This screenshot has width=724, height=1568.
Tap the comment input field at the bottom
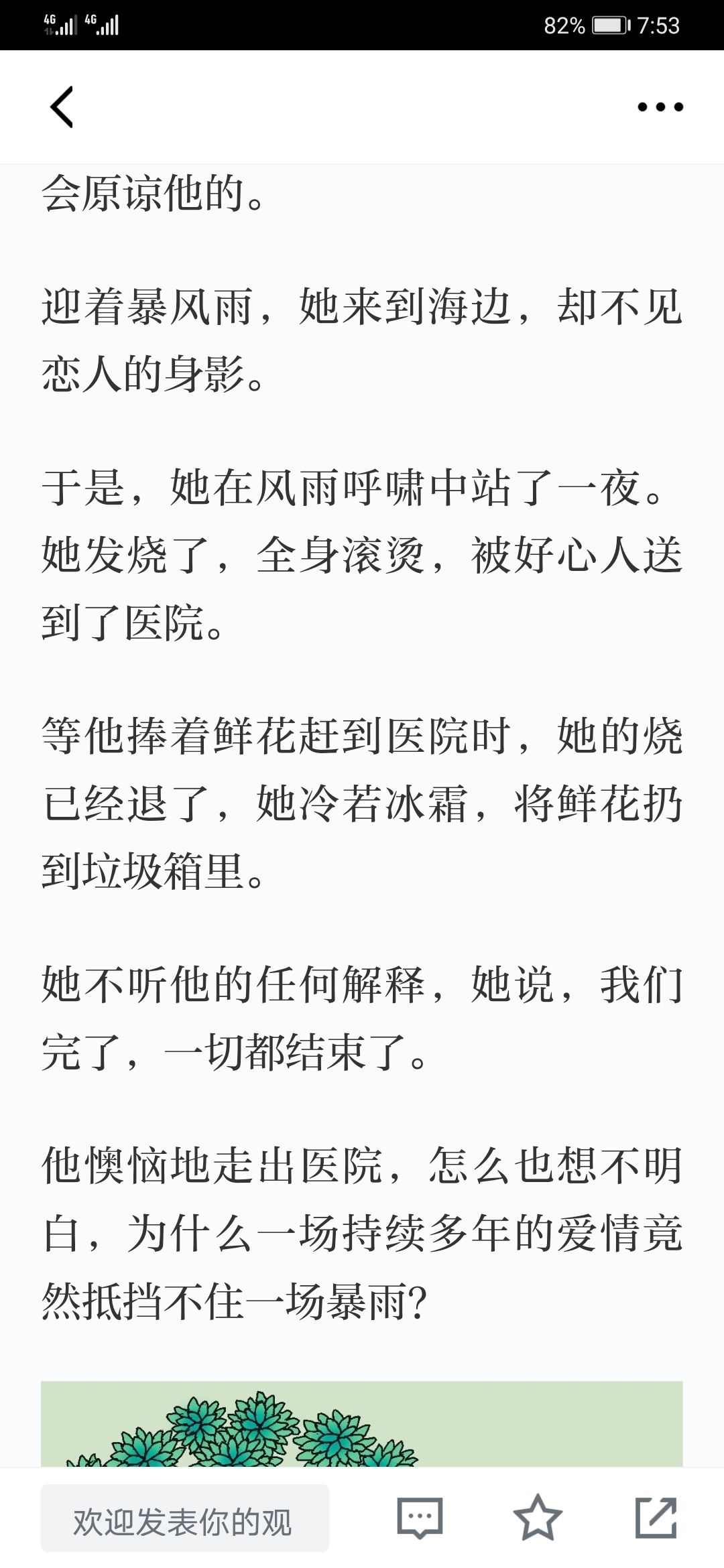[x=185, y=1518]
